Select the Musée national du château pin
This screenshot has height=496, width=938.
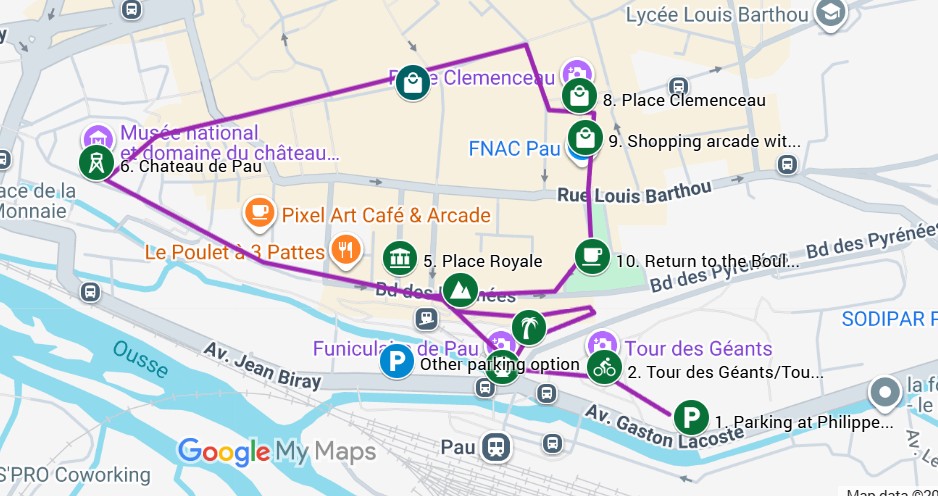pos(97,137)
